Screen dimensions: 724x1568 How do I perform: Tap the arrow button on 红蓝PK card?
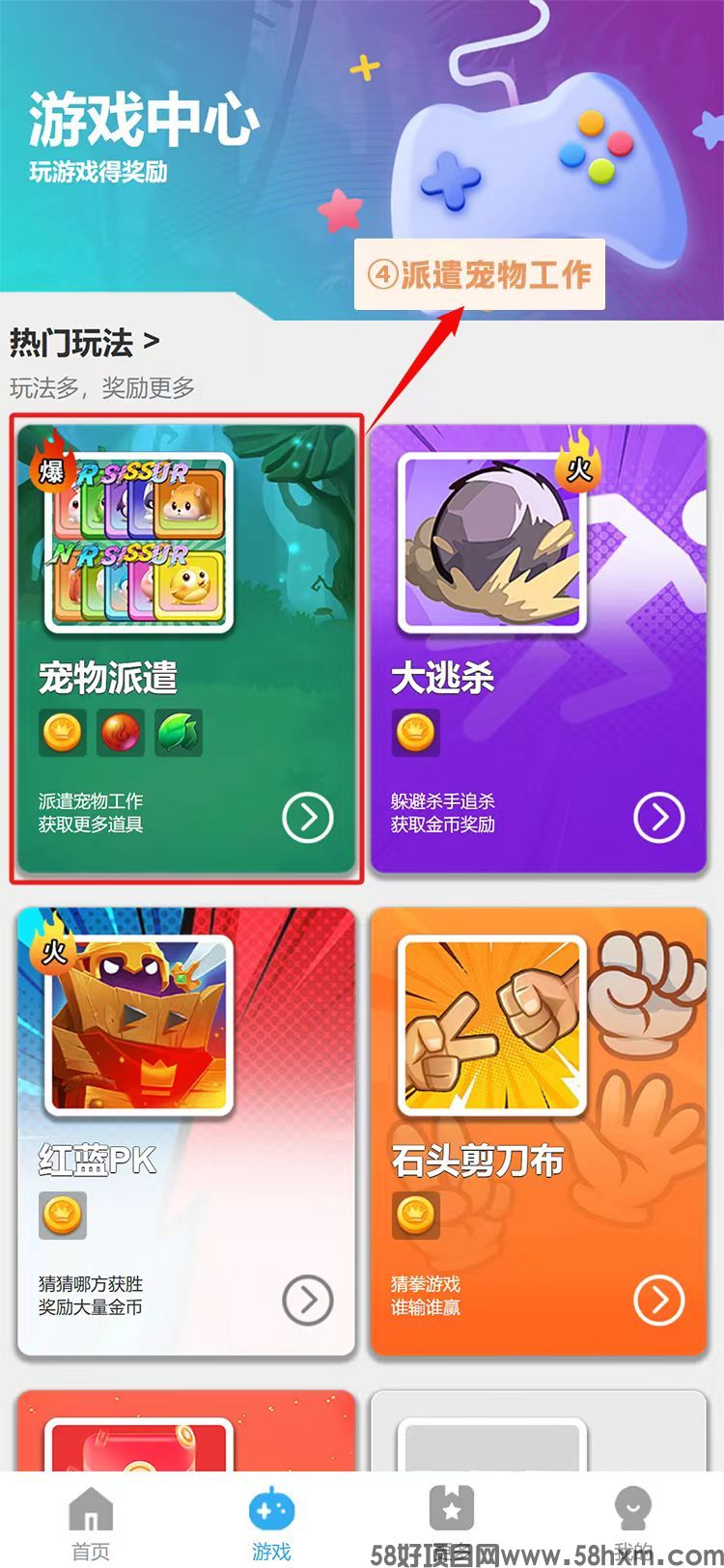tap(308, 1301)
